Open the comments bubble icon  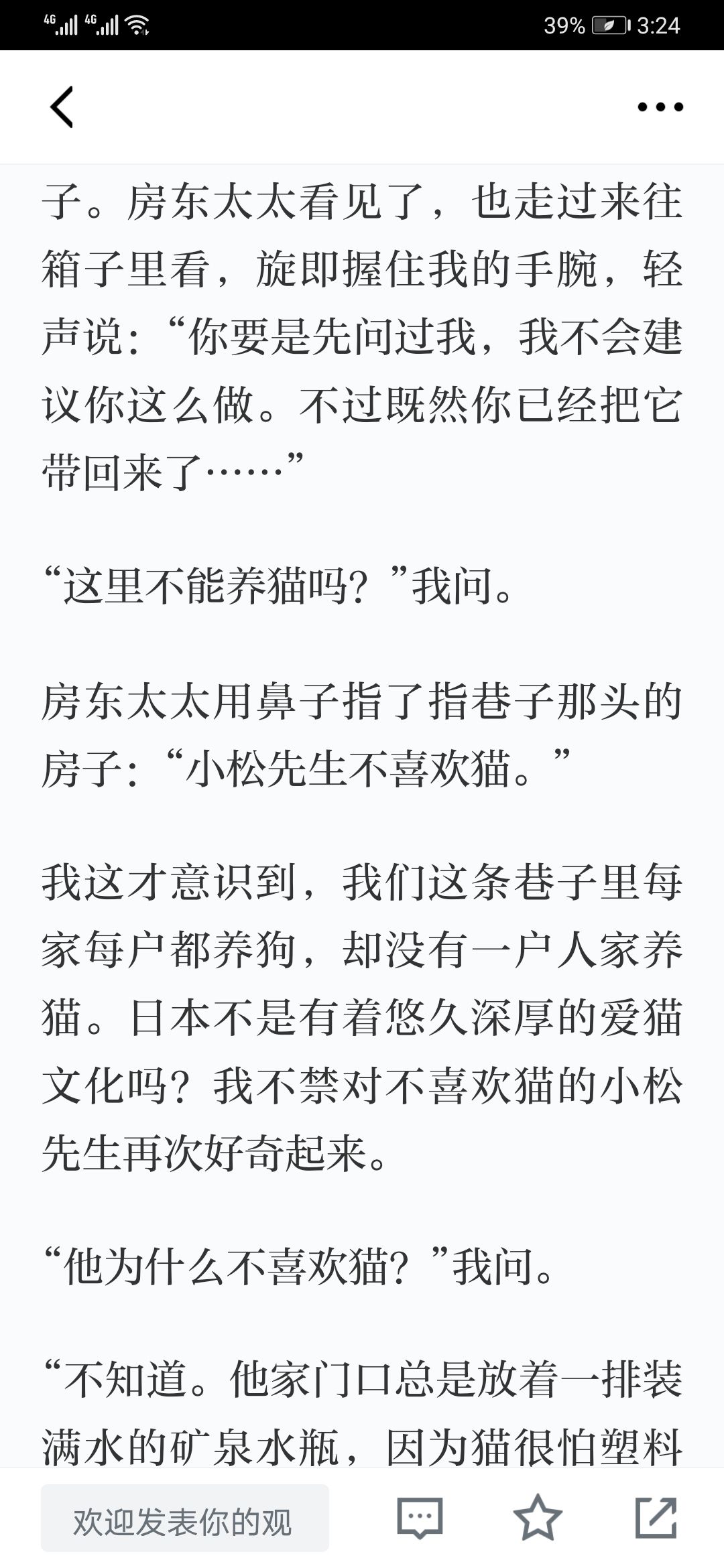[420, 1518]
